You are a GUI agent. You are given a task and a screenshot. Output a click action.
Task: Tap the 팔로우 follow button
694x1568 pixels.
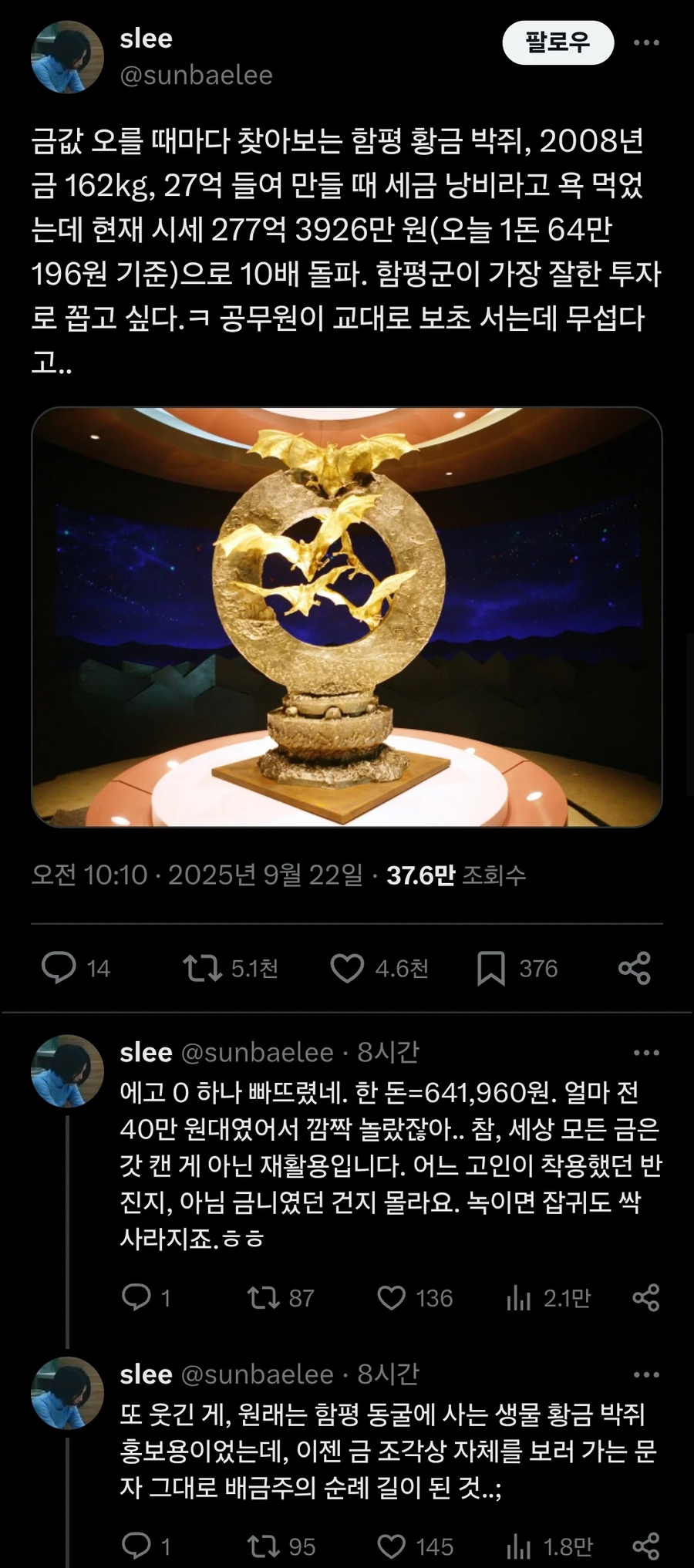pyautogui.click(x=558, y=42)
